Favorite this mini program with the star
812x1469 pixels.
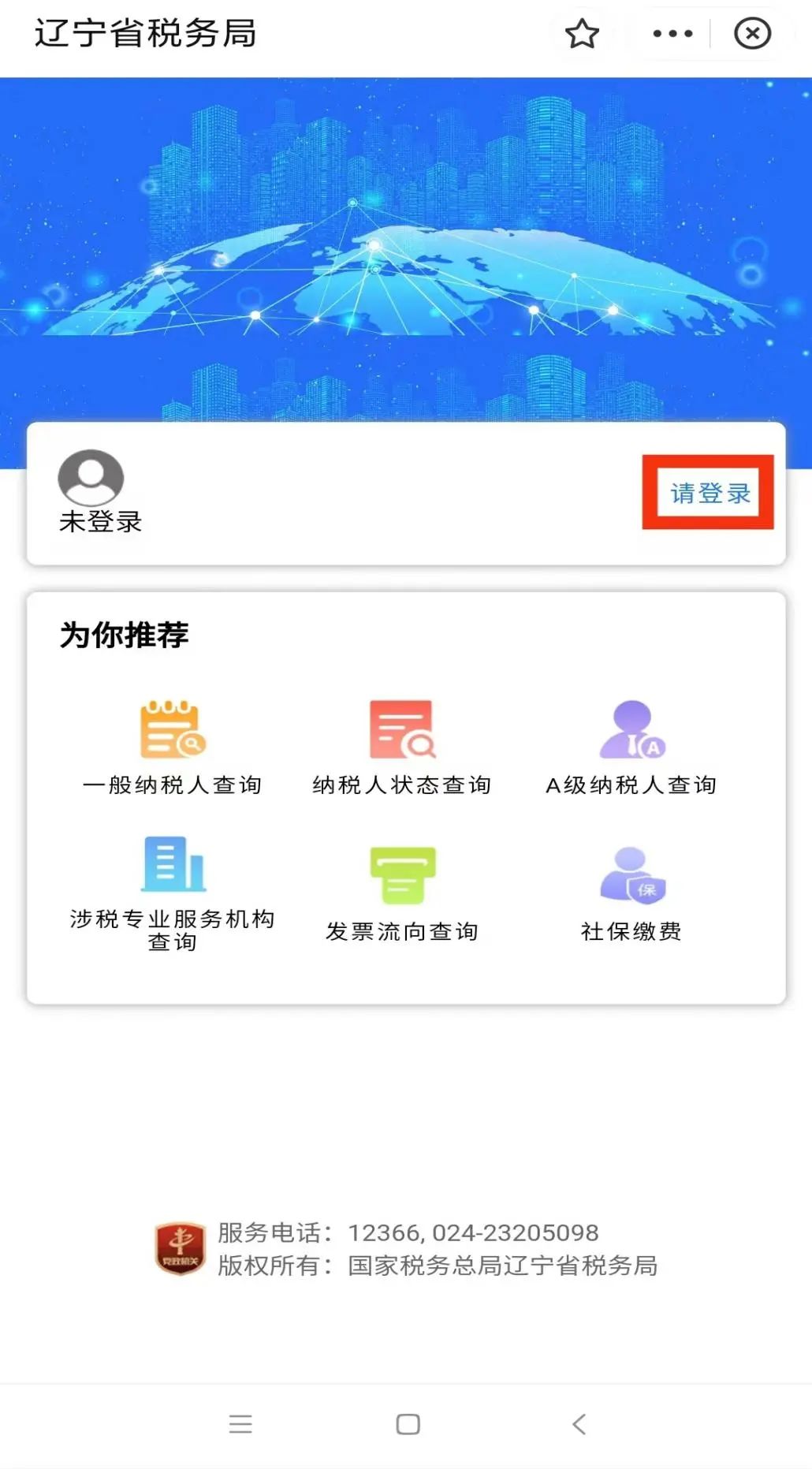pos(583,34)
